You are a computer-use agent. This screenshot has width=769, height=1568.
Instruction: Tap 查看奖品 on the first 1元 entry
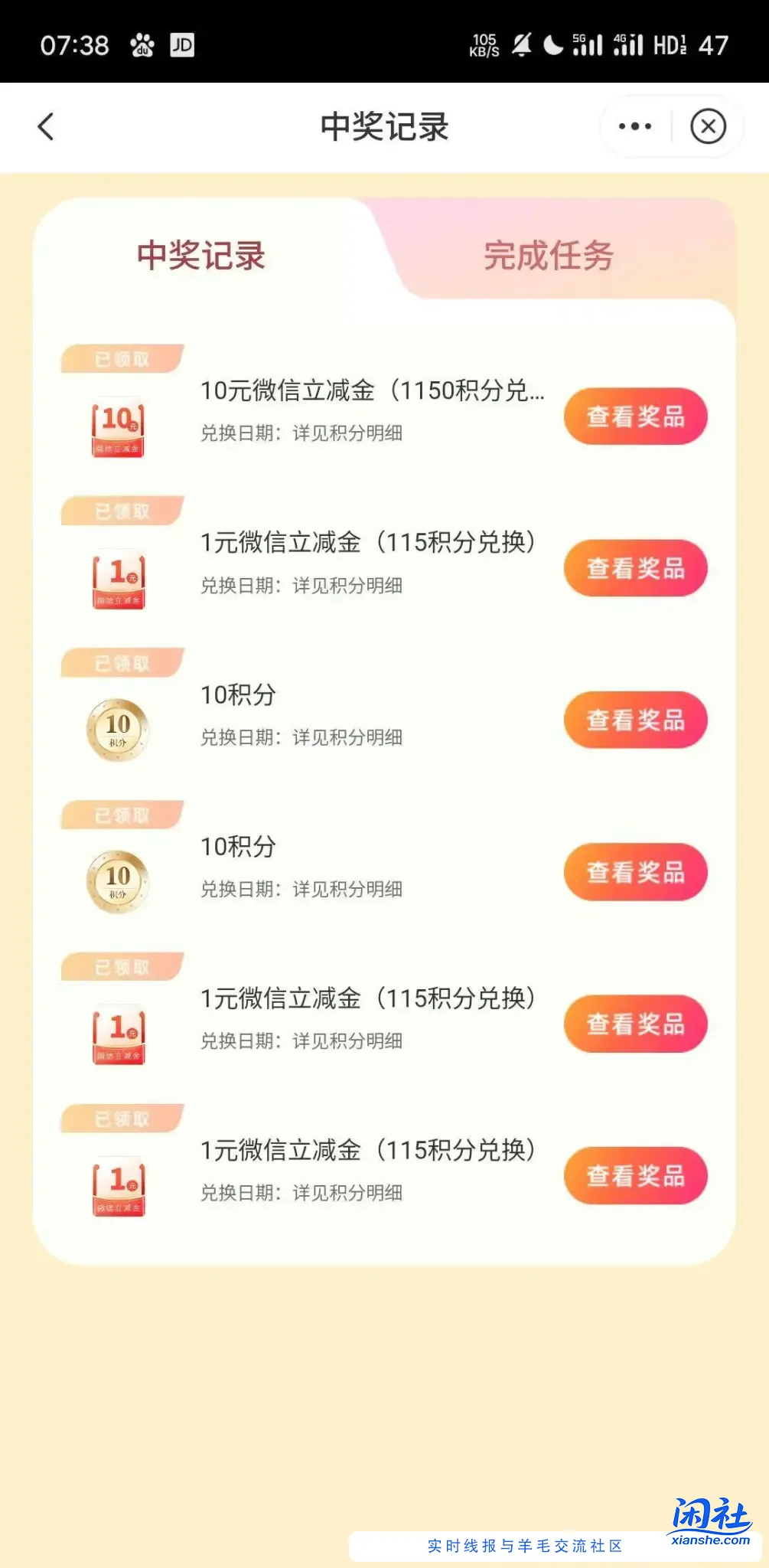click(635, 567)
